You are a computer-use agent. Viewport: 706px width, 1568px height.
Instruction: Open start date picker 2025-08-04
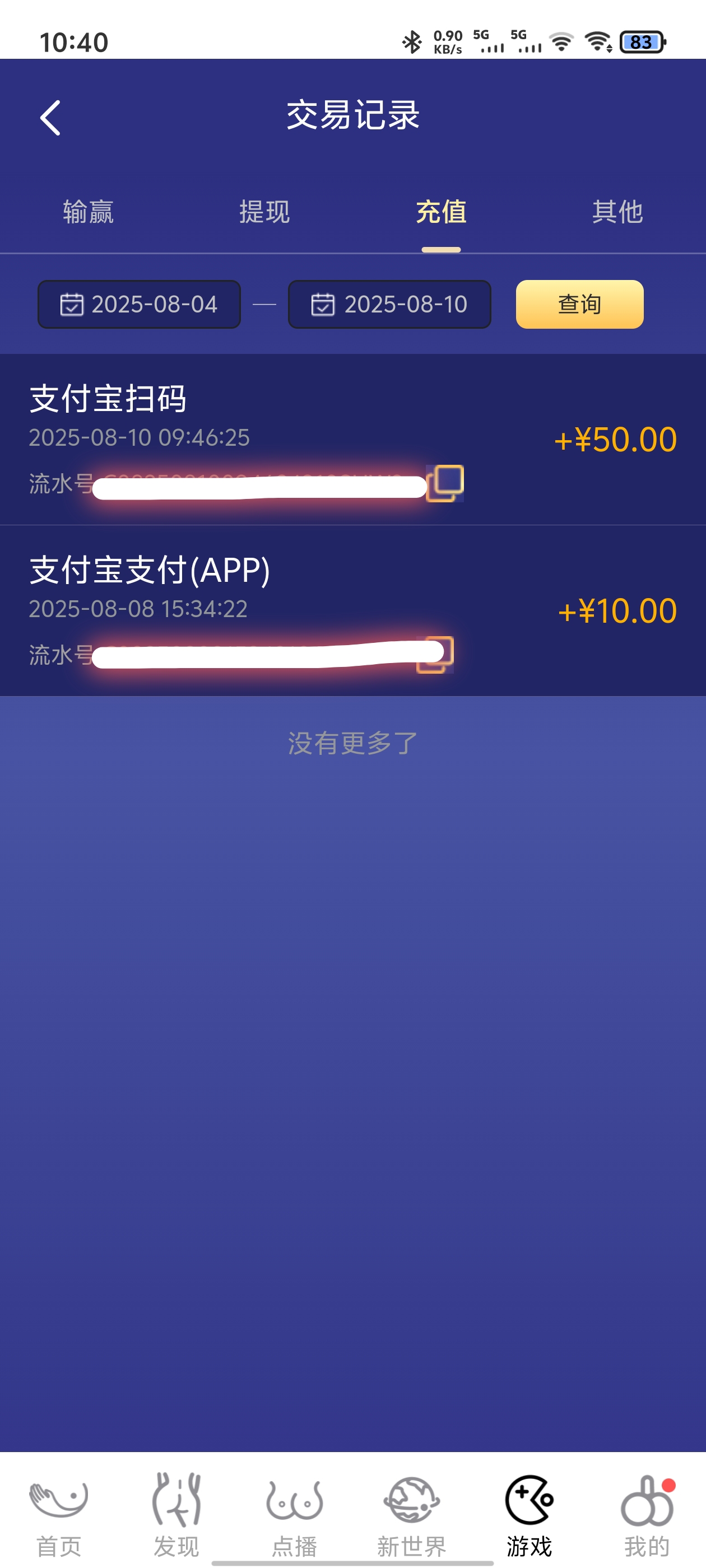(140, 304)
